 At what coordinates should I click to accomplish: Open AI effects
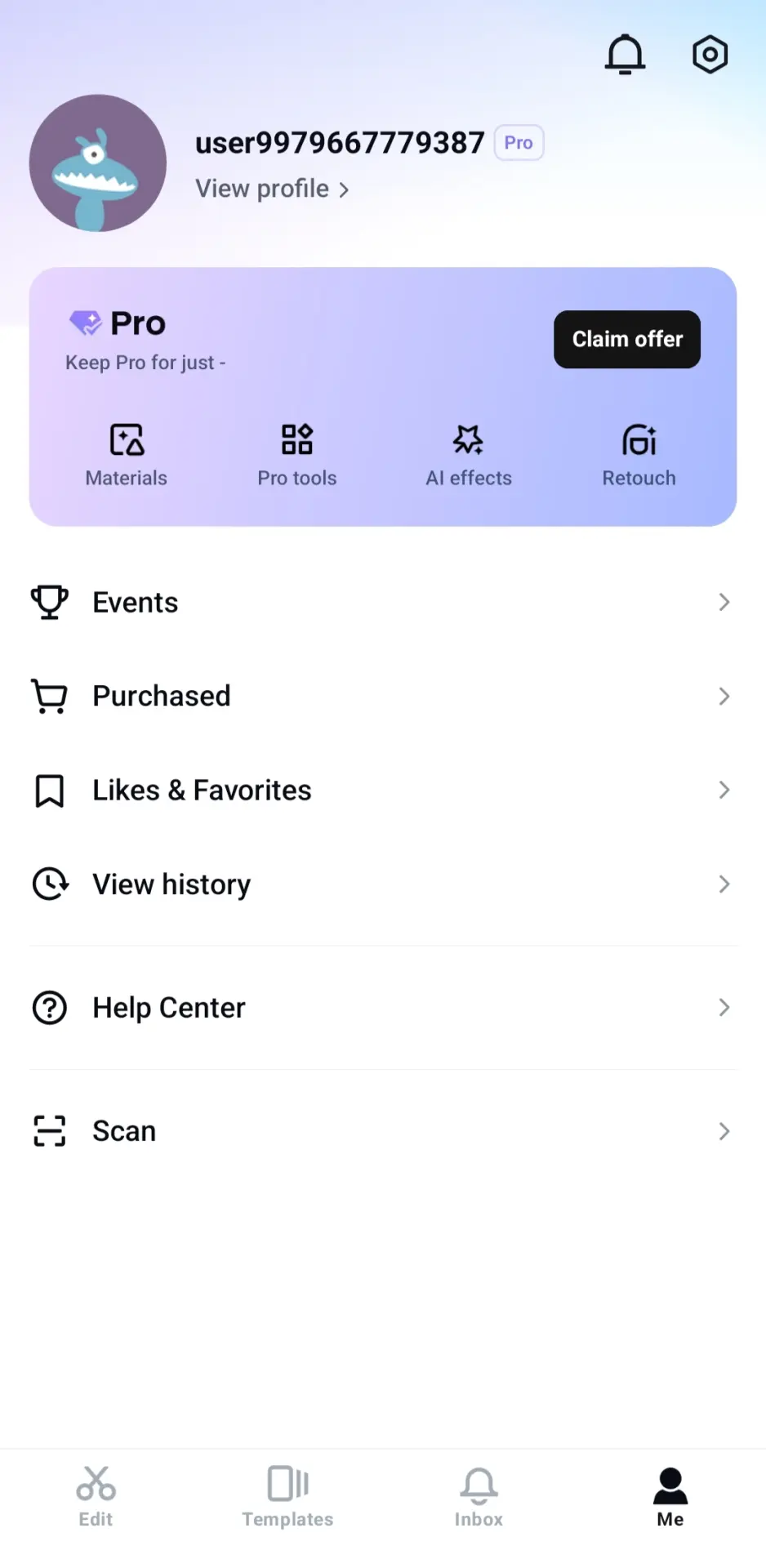(x=469, y=456)
